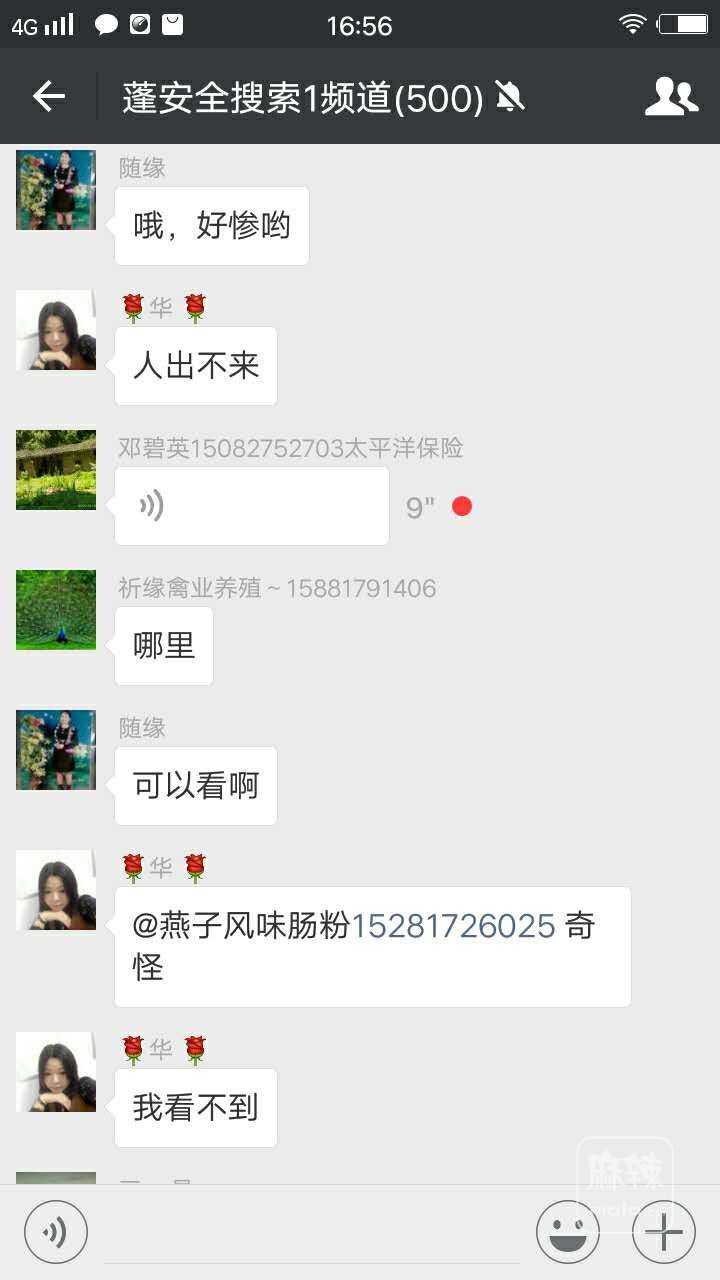Image resolution: width=720 pixels, height=1280 pixels.
Task: Open 祈缘禽业养殖's peacock avatar
Action: coord(56,610)
